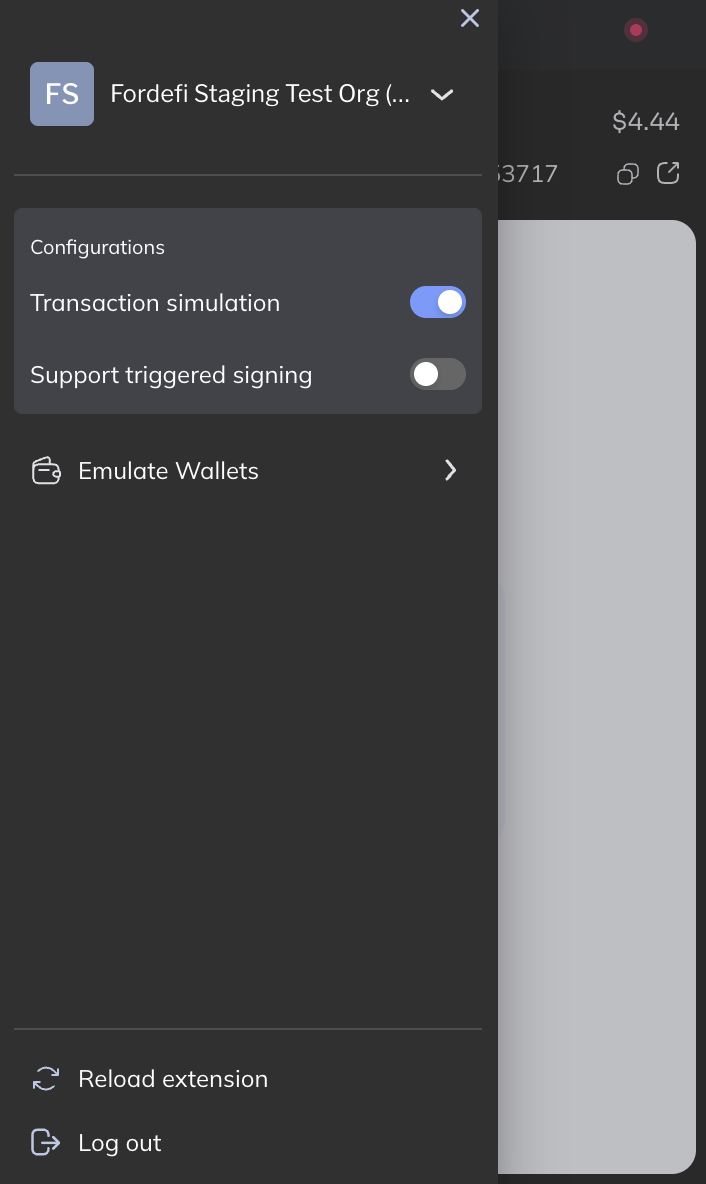This screenshot has height=1184, width=706.
Task: Enable Support triggered signing
Action: (437, 374)
